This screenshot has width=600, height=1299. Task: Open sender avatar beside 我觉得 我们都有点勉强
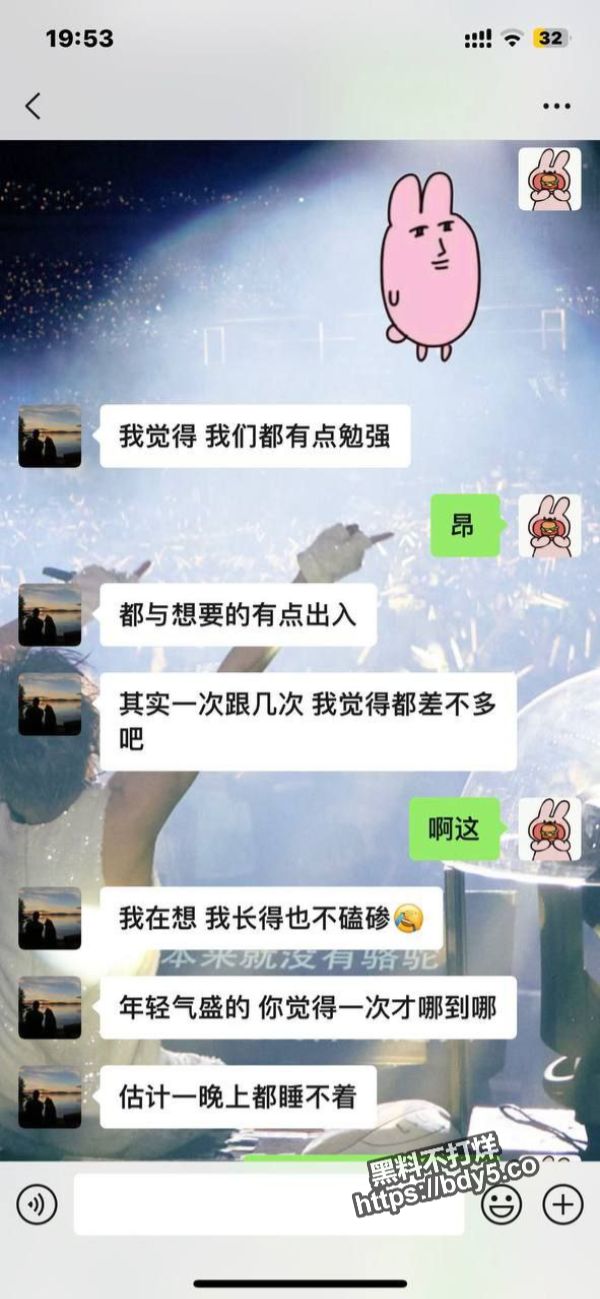coord(50,436)
